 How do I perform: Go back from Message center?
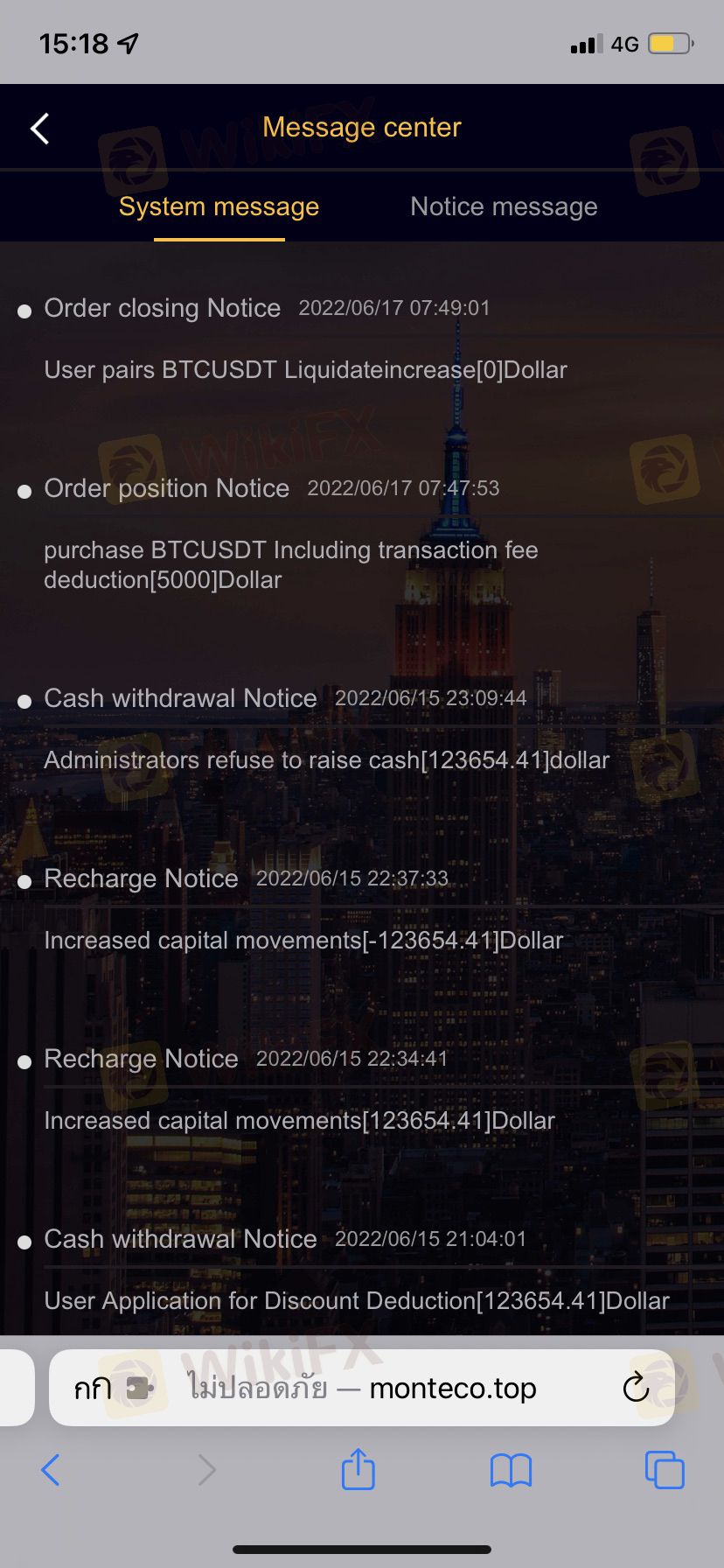point(40,129)
